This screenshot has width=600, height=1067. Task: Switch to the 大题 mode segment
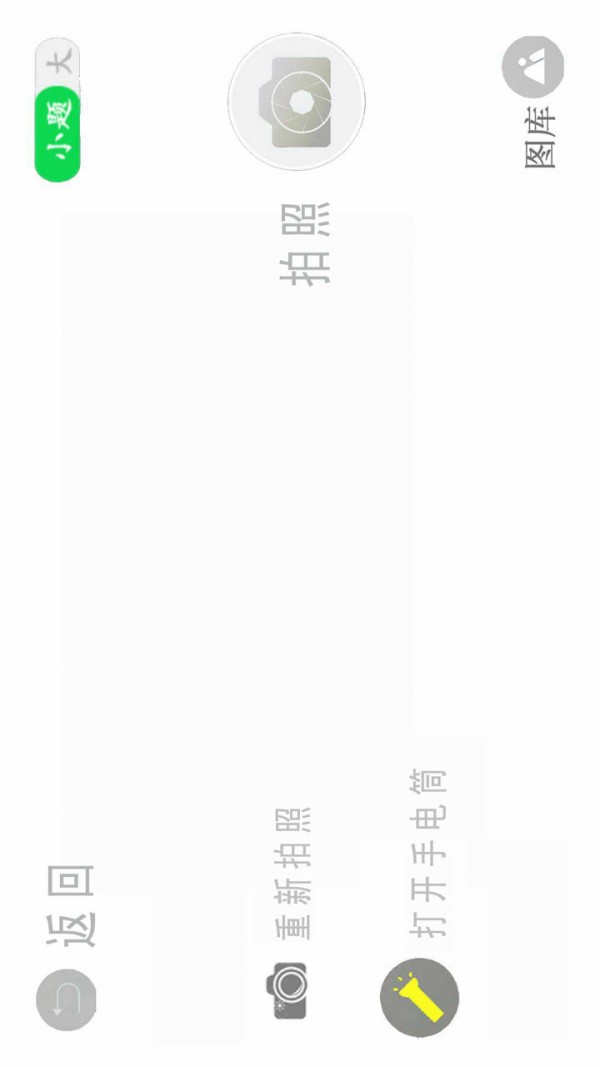click(x=60, y=62)
